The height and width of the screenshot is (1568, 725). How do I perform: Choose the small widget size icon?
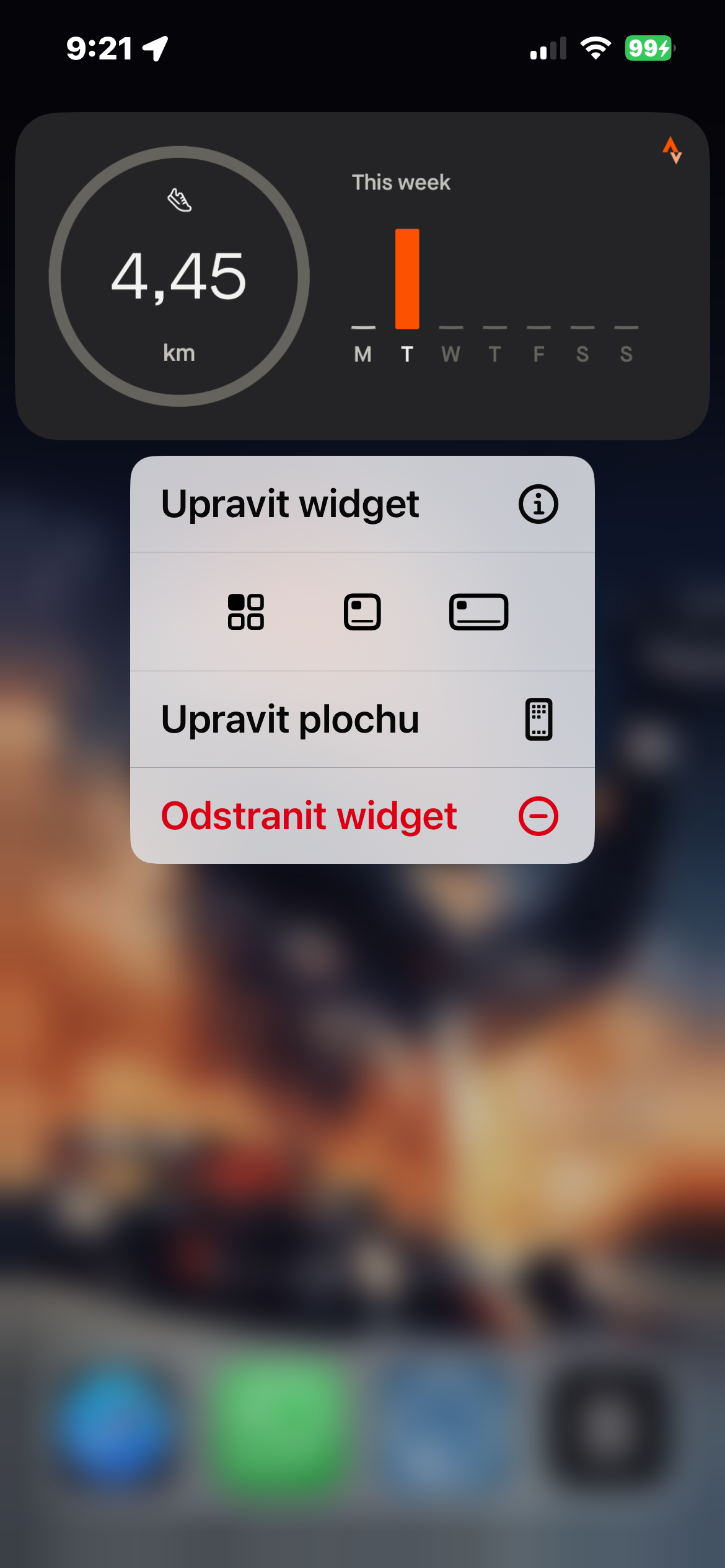(246, 612)
